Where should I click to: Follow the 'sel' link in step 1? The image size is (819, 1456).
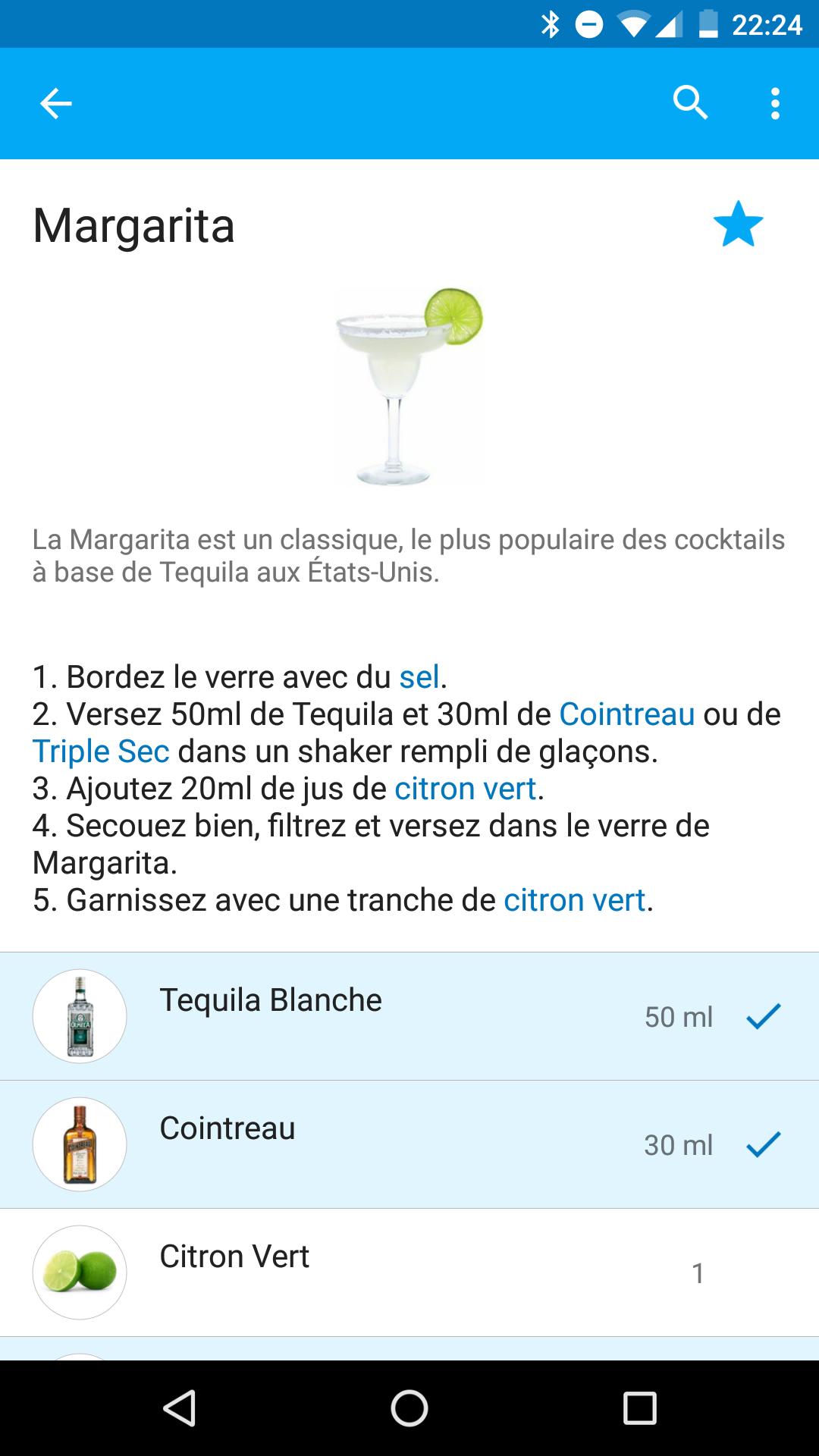click(419, 677)
